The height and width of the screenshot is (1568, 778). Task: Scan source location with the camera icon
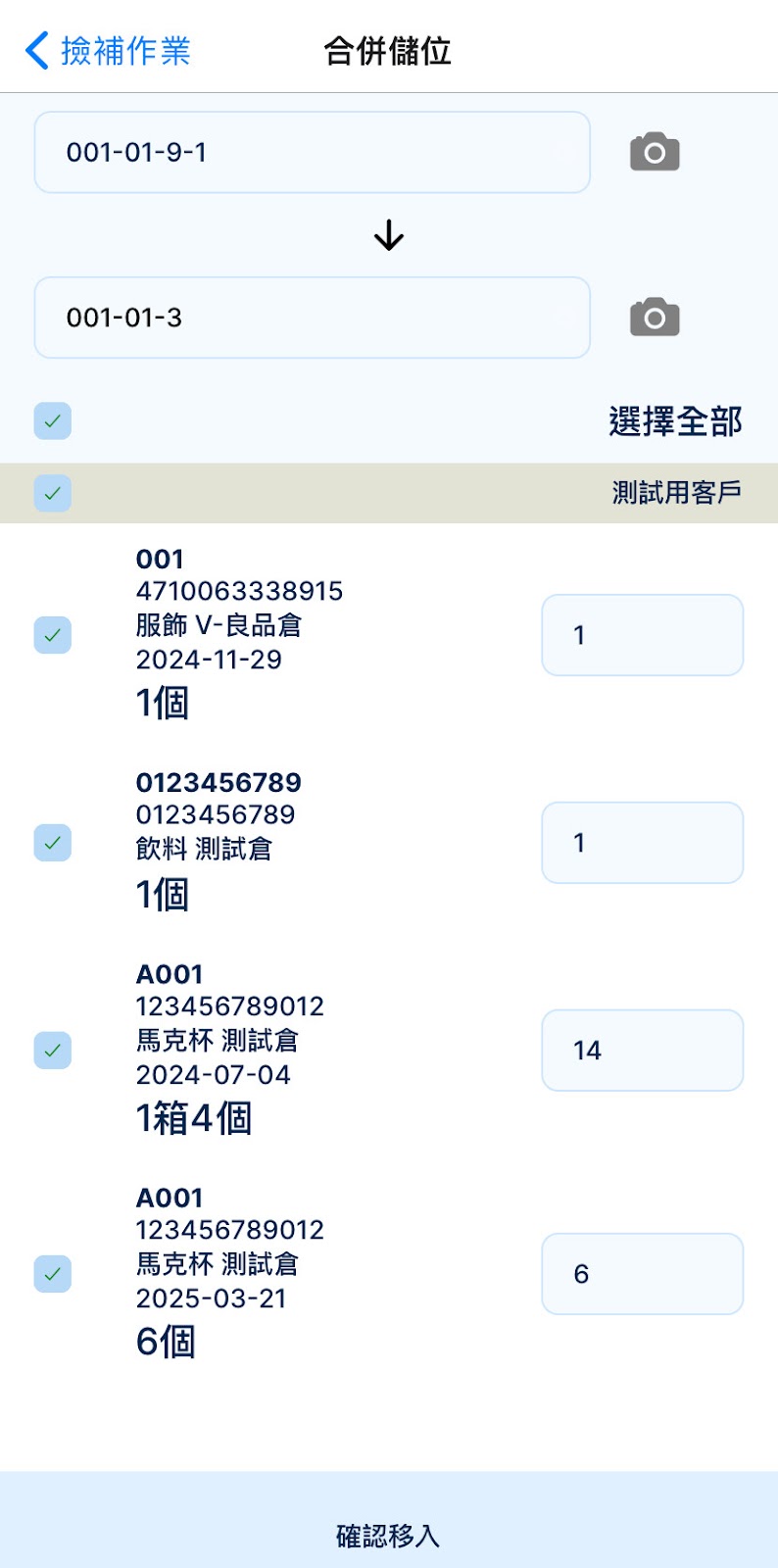pyautogui.click(x=655, y=152)
